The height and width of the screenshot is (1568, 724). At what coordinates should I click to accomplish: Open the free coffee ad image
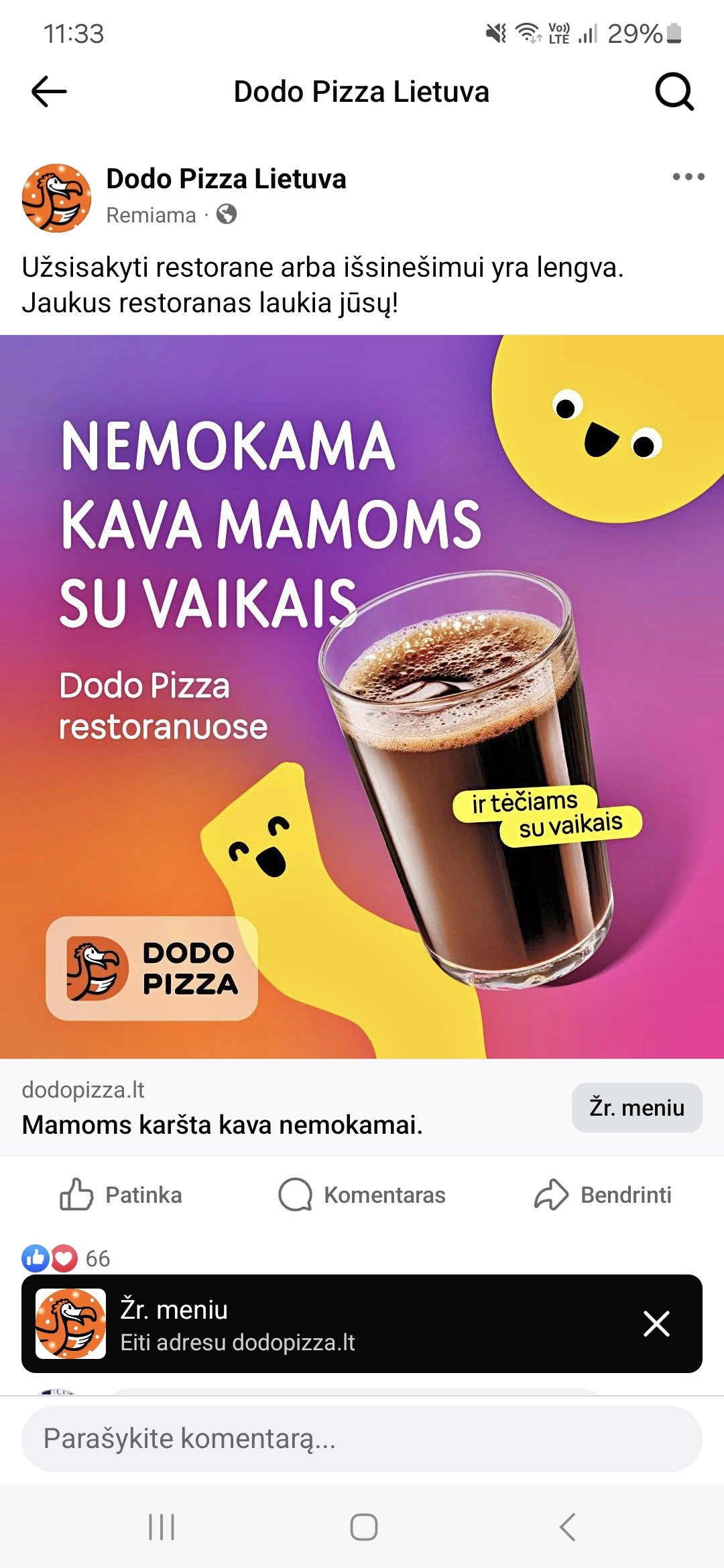tap(362, 696)
